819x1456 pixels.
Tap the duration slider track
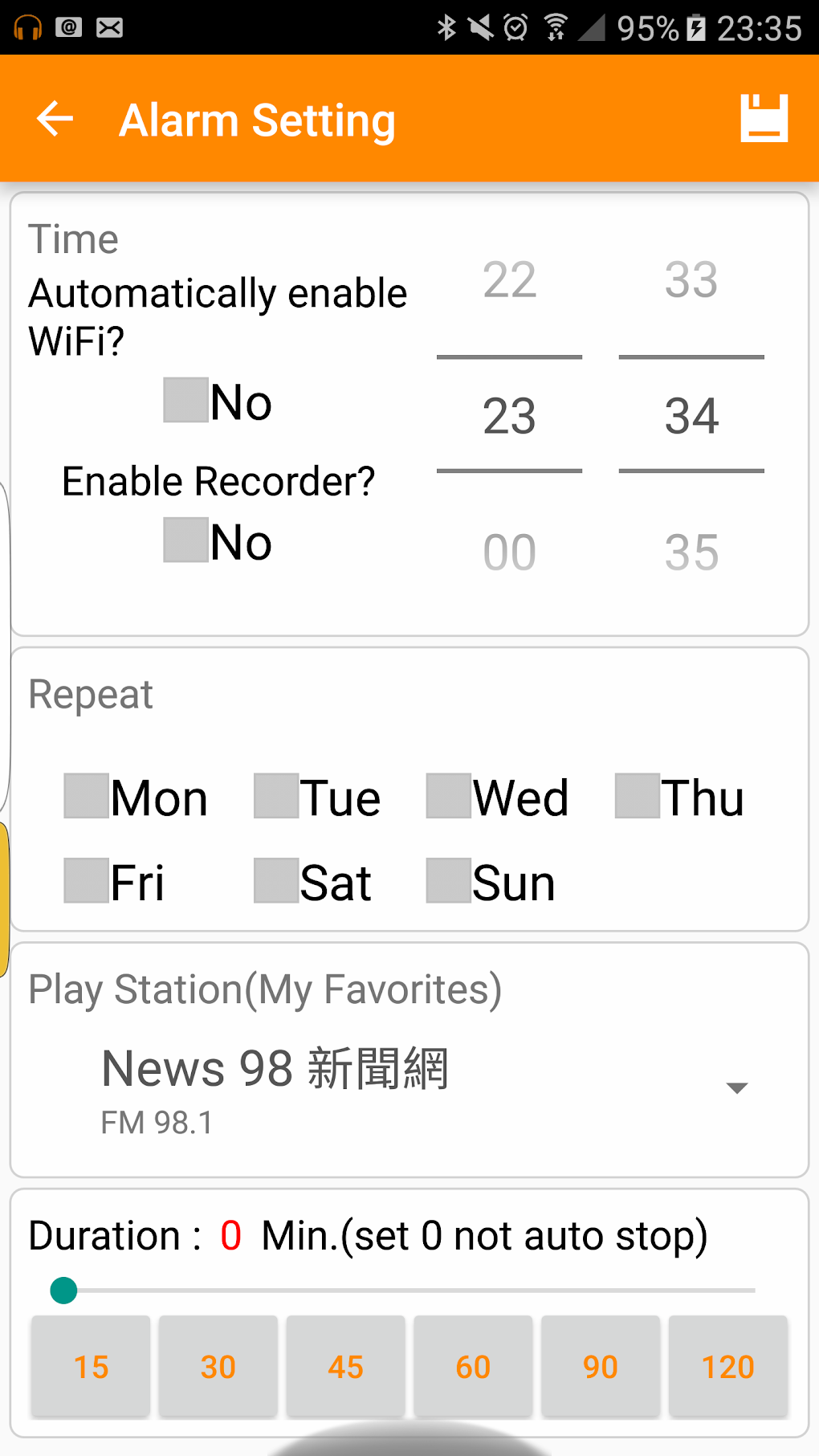(x=409, y=1291)
